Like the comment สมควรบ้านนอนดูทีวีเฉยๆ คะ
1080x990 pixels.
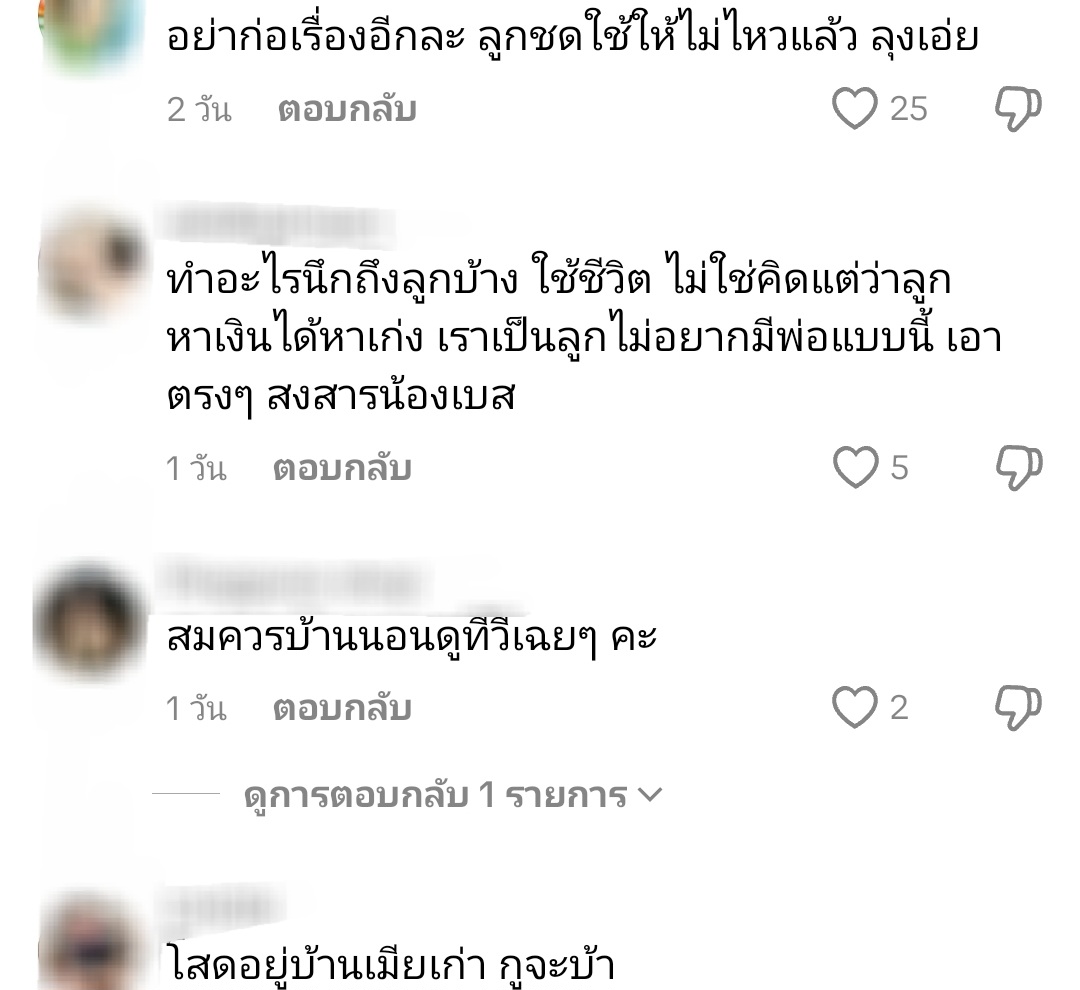[x=855, y=708]
